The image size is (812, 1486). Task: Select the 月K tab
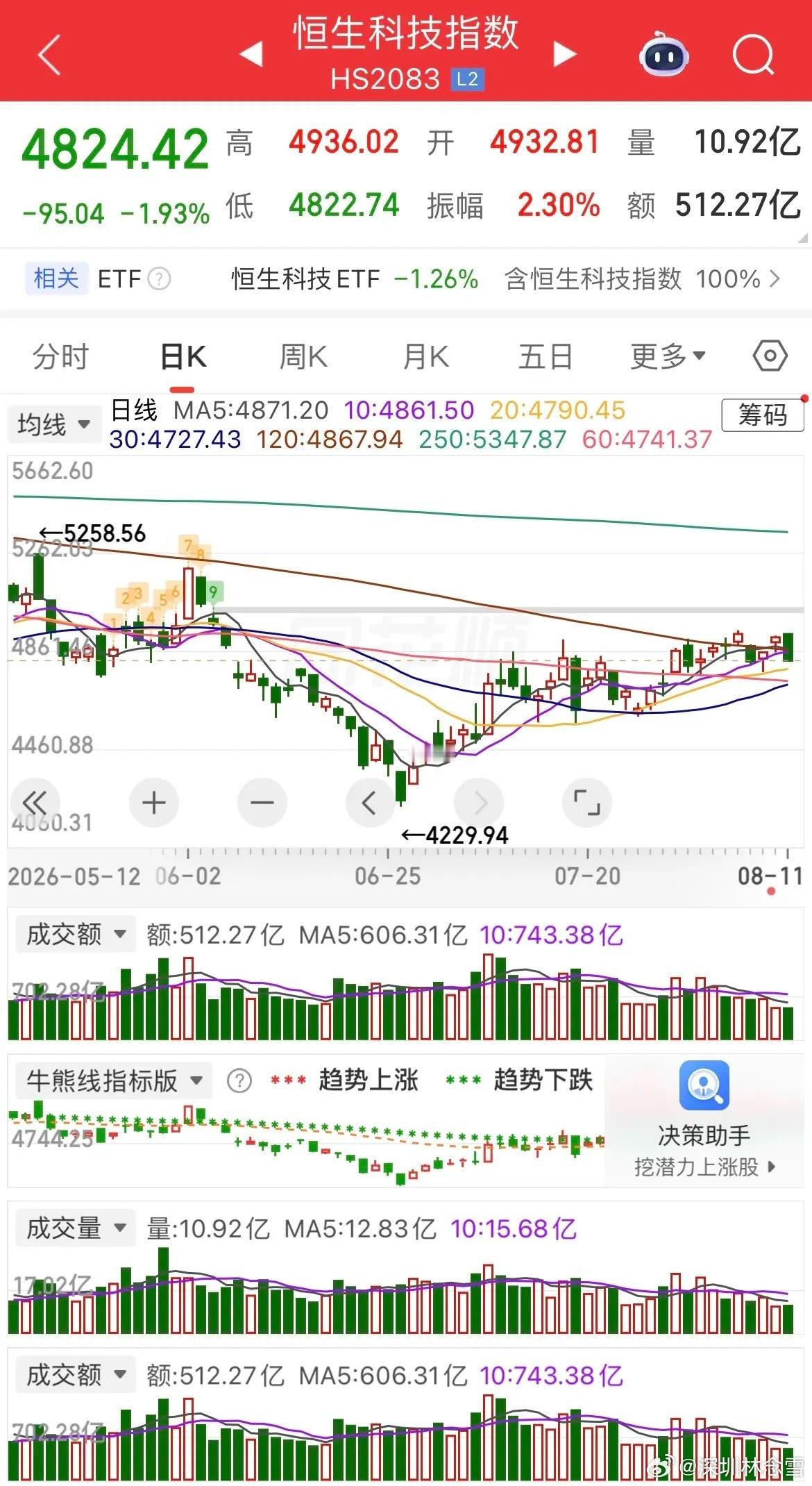(x=425, y=357)
